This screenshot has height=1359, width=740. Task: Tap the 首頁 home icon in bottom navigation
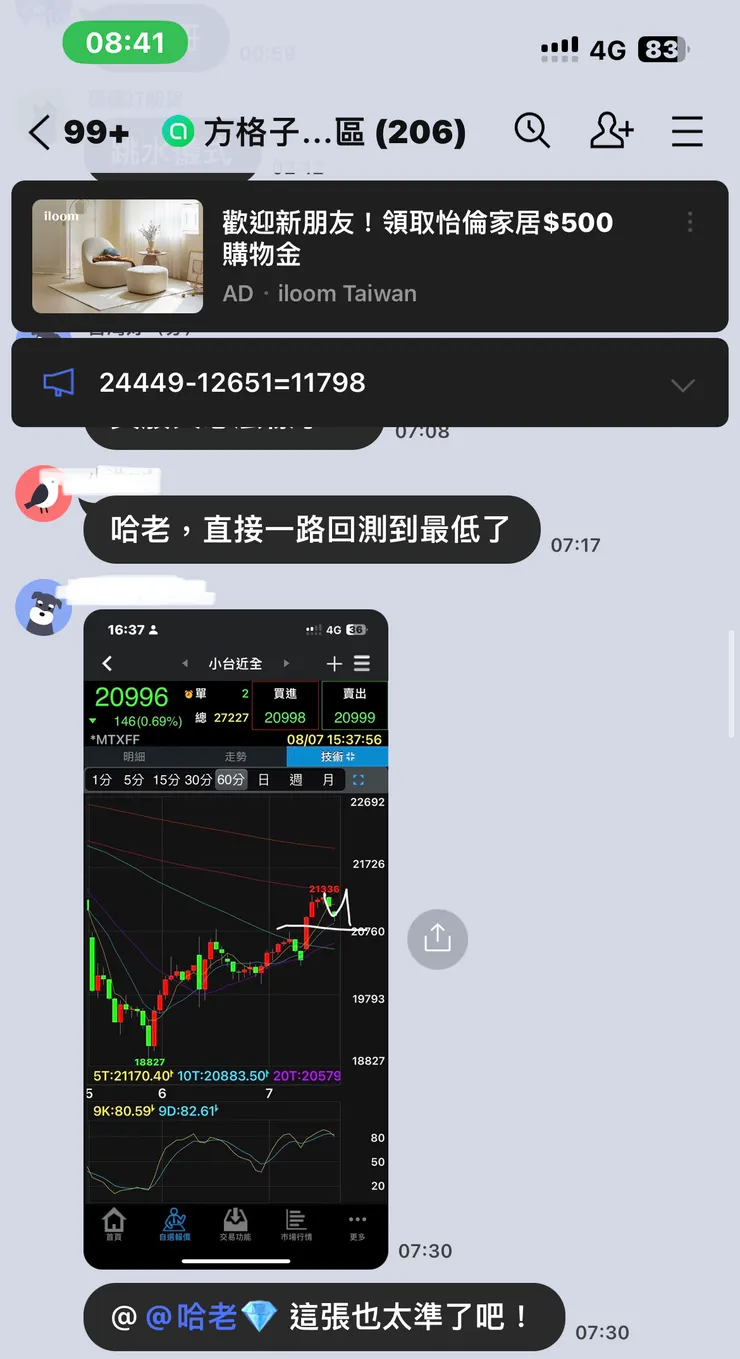[x=113, y=1224]
